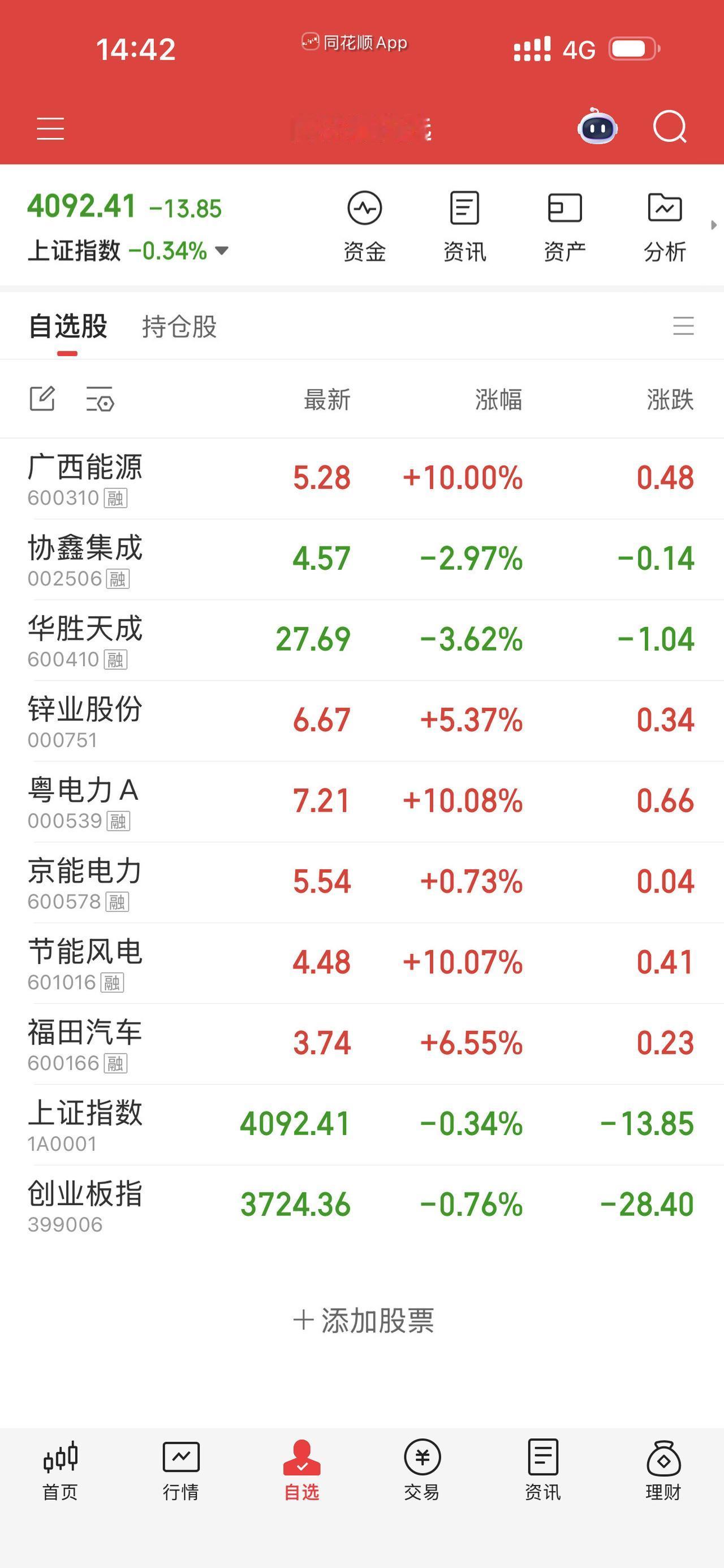Open the hamburger sidebar menu

click(50, 128)
